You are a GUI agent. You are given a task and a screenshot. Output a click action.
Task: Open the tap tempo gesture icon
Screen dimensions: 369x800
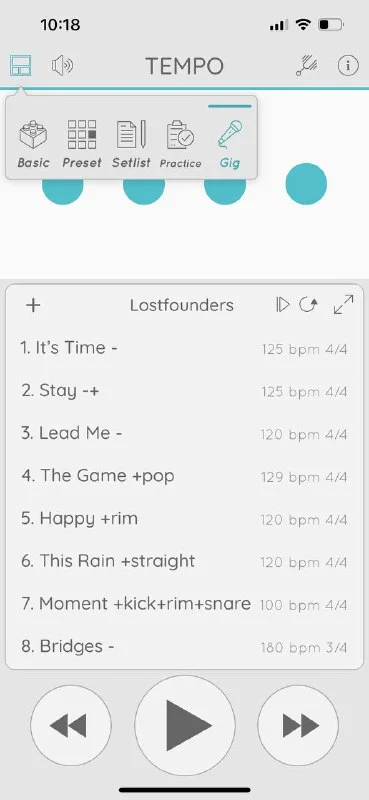pyautogui.click(x=307, y=65)
